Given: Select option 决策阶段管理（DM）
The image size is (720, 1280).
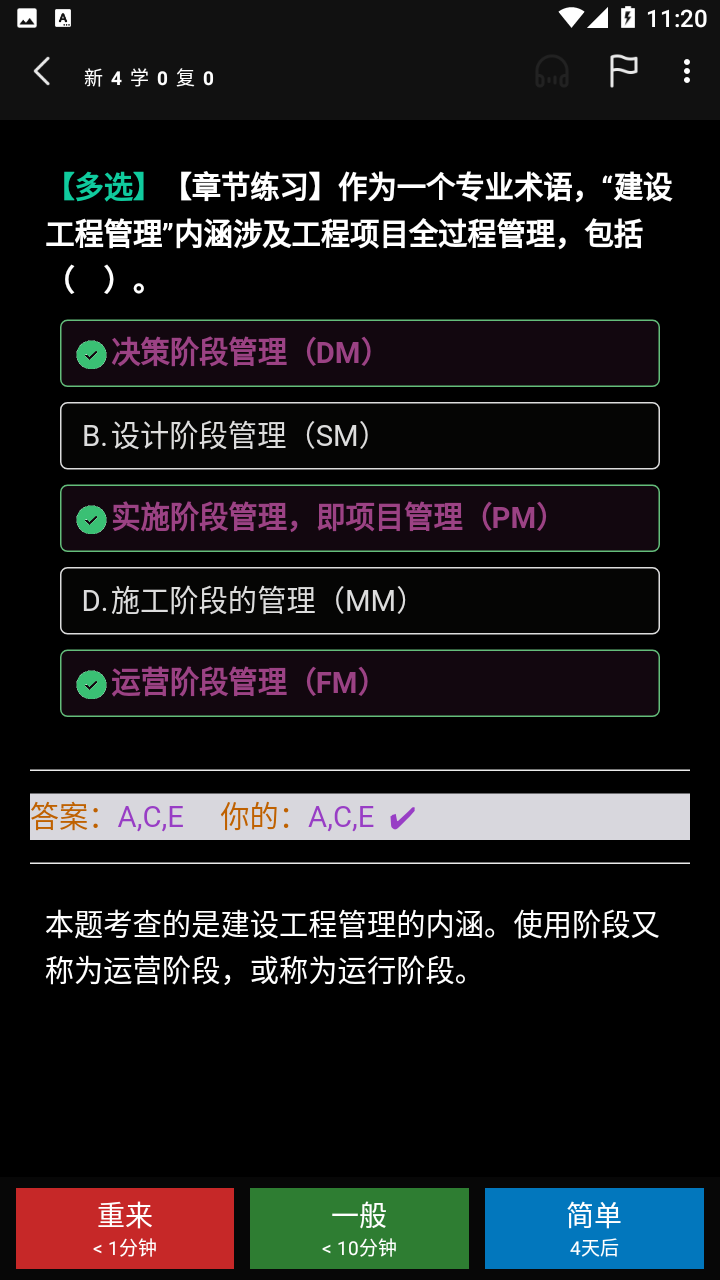Looking at the screenshot, I should pyautogui.click(x=360, y=353).
